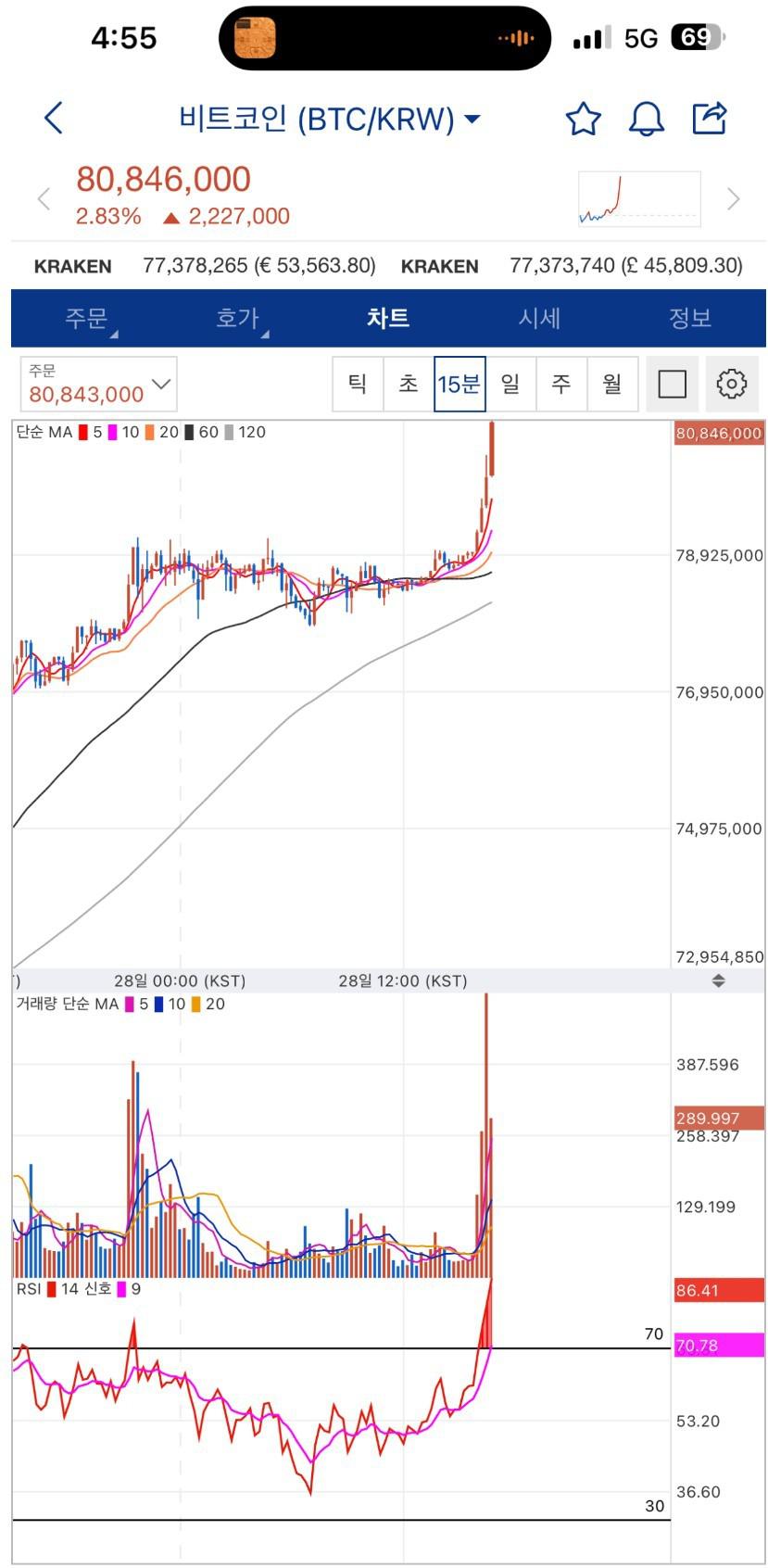This screenshot has width=768, height=1568.
Task: Switch to the 주문 tab
Action: [x=86, y=318]
